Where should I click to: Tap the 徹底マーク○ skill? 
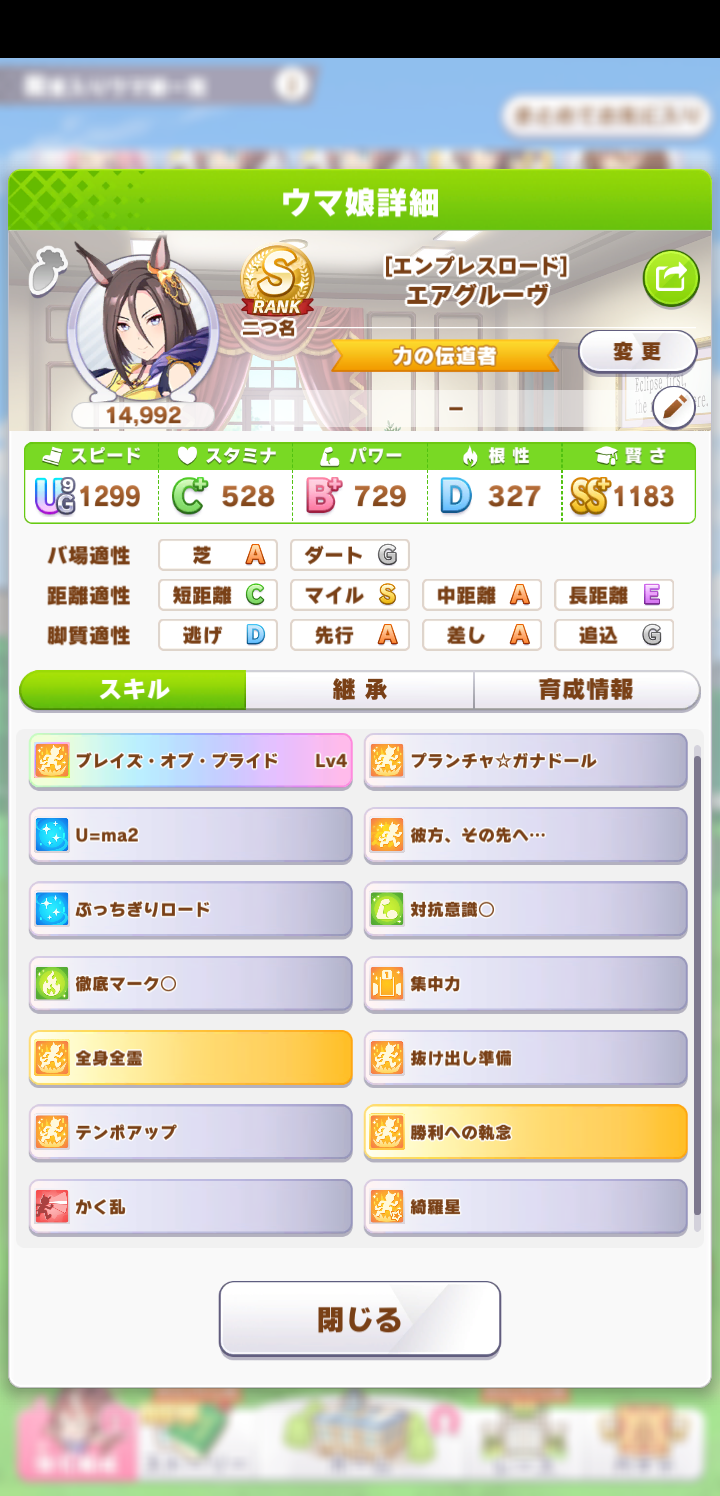coord(191,984)
